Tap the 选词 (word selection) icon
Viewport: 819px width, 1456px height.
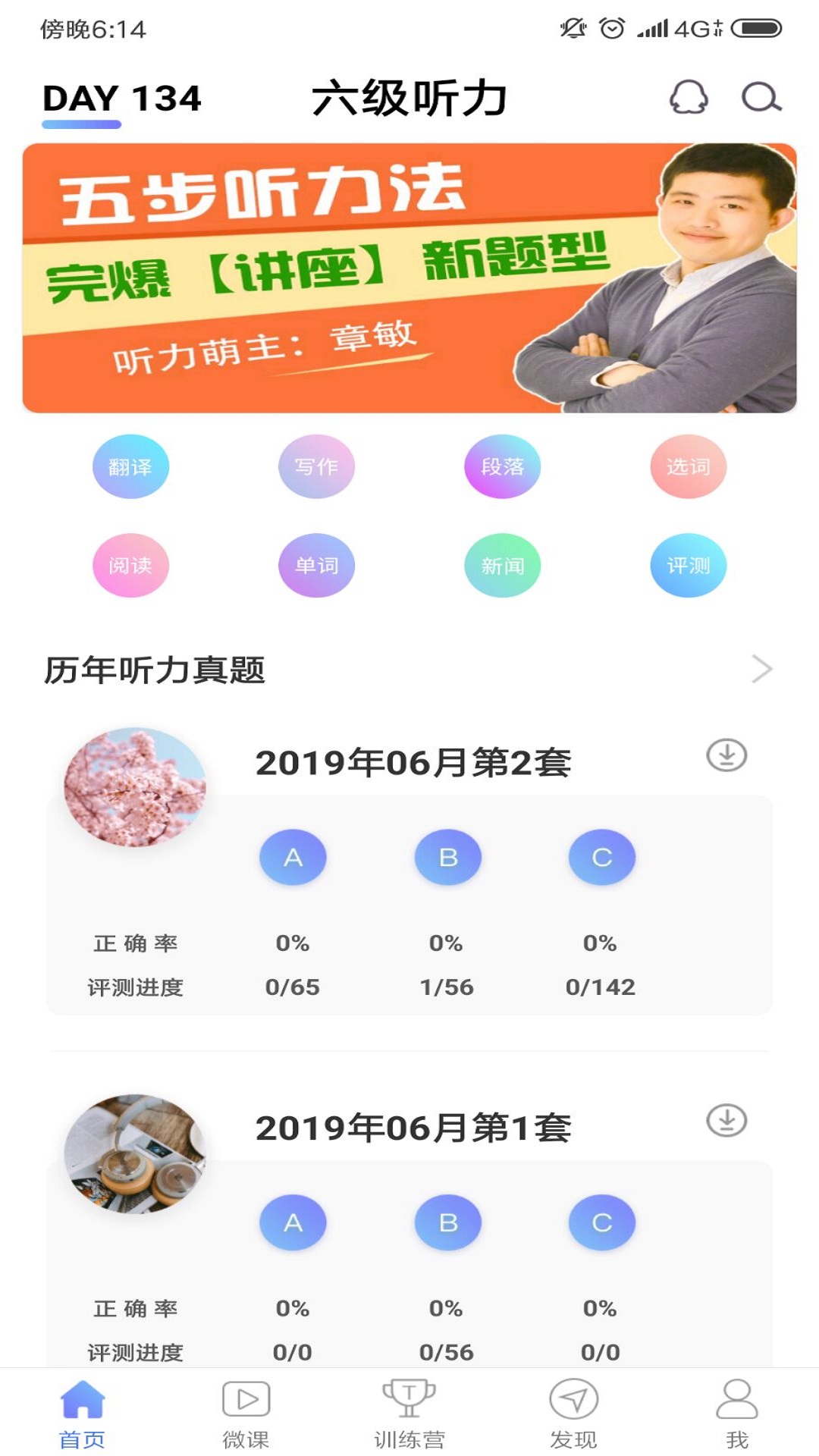(688, 467)
